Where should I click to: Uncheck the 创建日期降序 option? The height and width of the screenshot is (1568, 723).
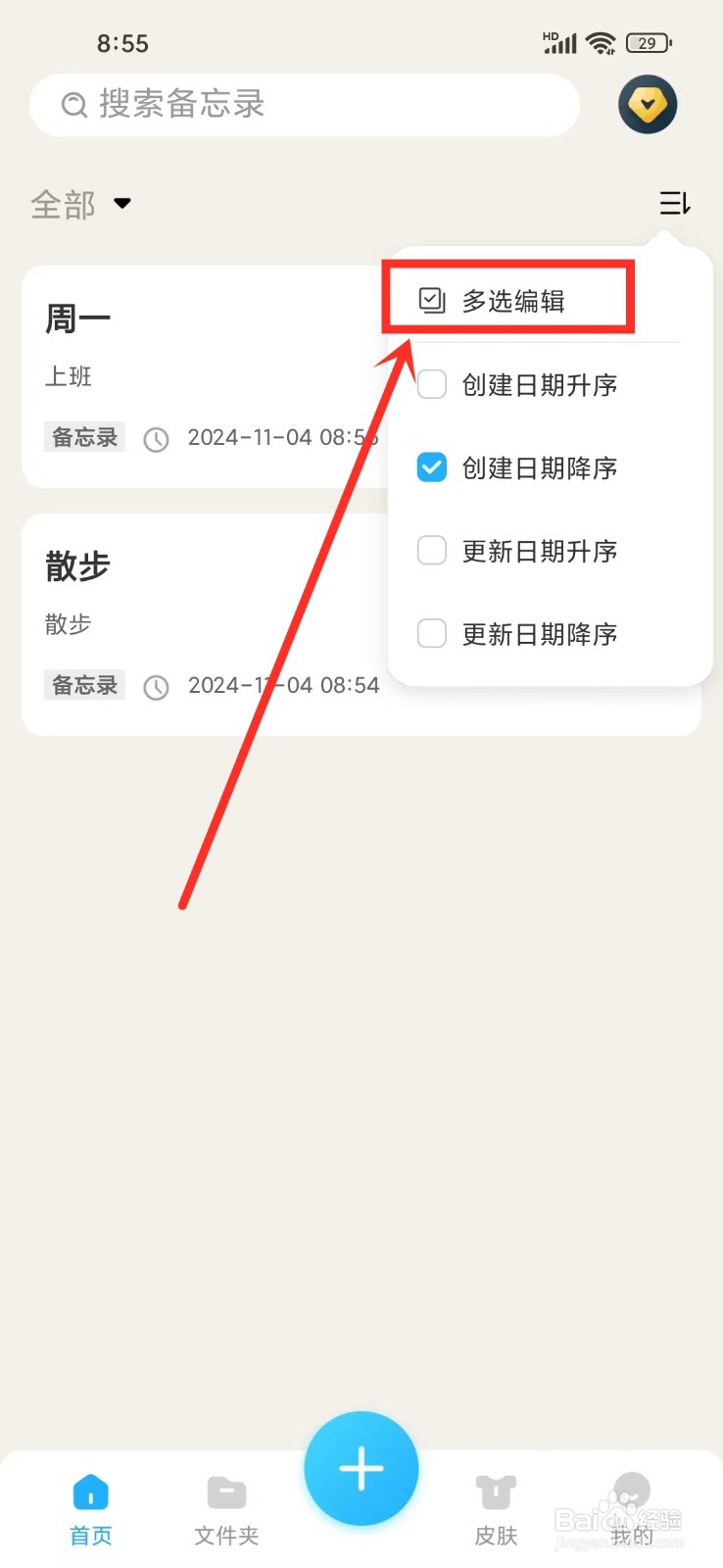tap(431, 467)
